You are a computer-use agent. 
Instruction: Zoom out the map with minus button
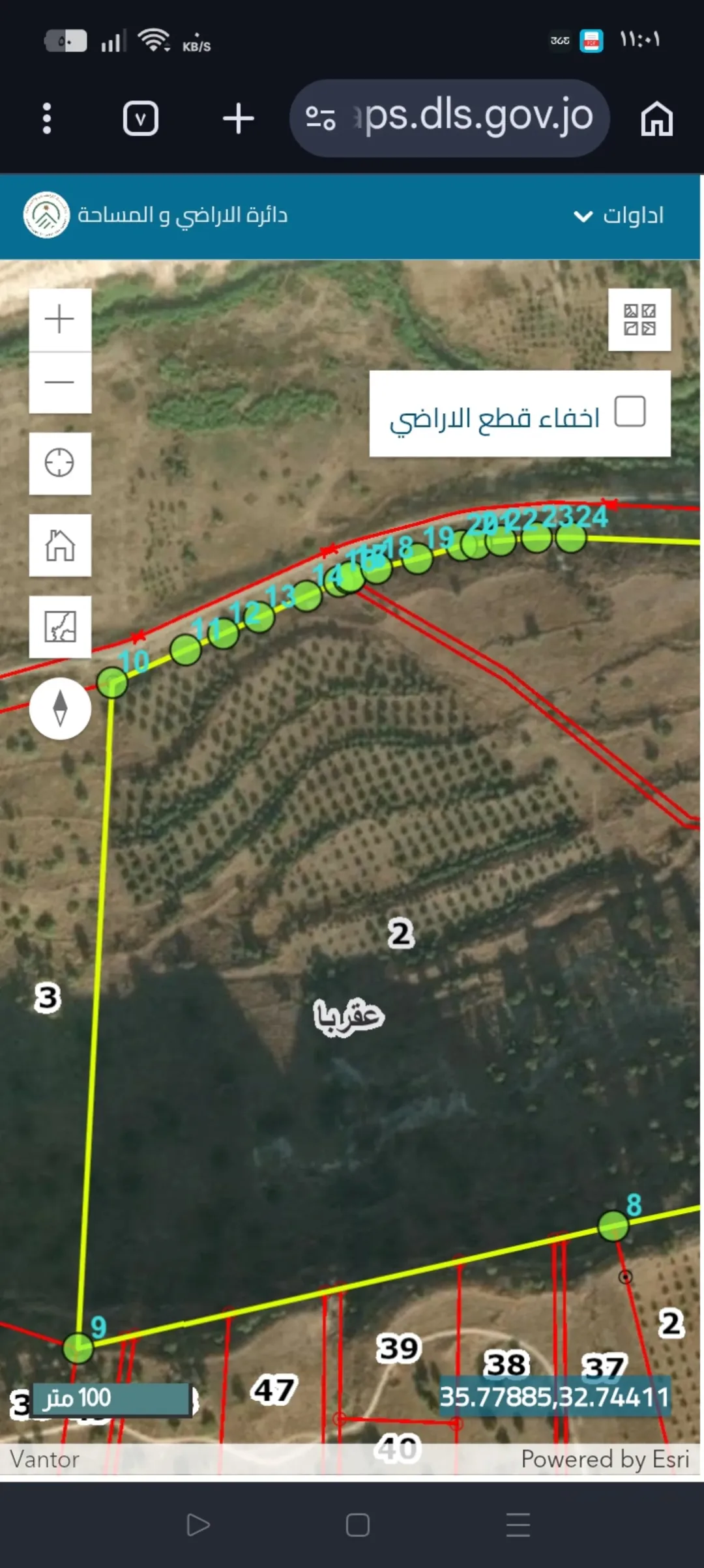click(x=60, y=383)
